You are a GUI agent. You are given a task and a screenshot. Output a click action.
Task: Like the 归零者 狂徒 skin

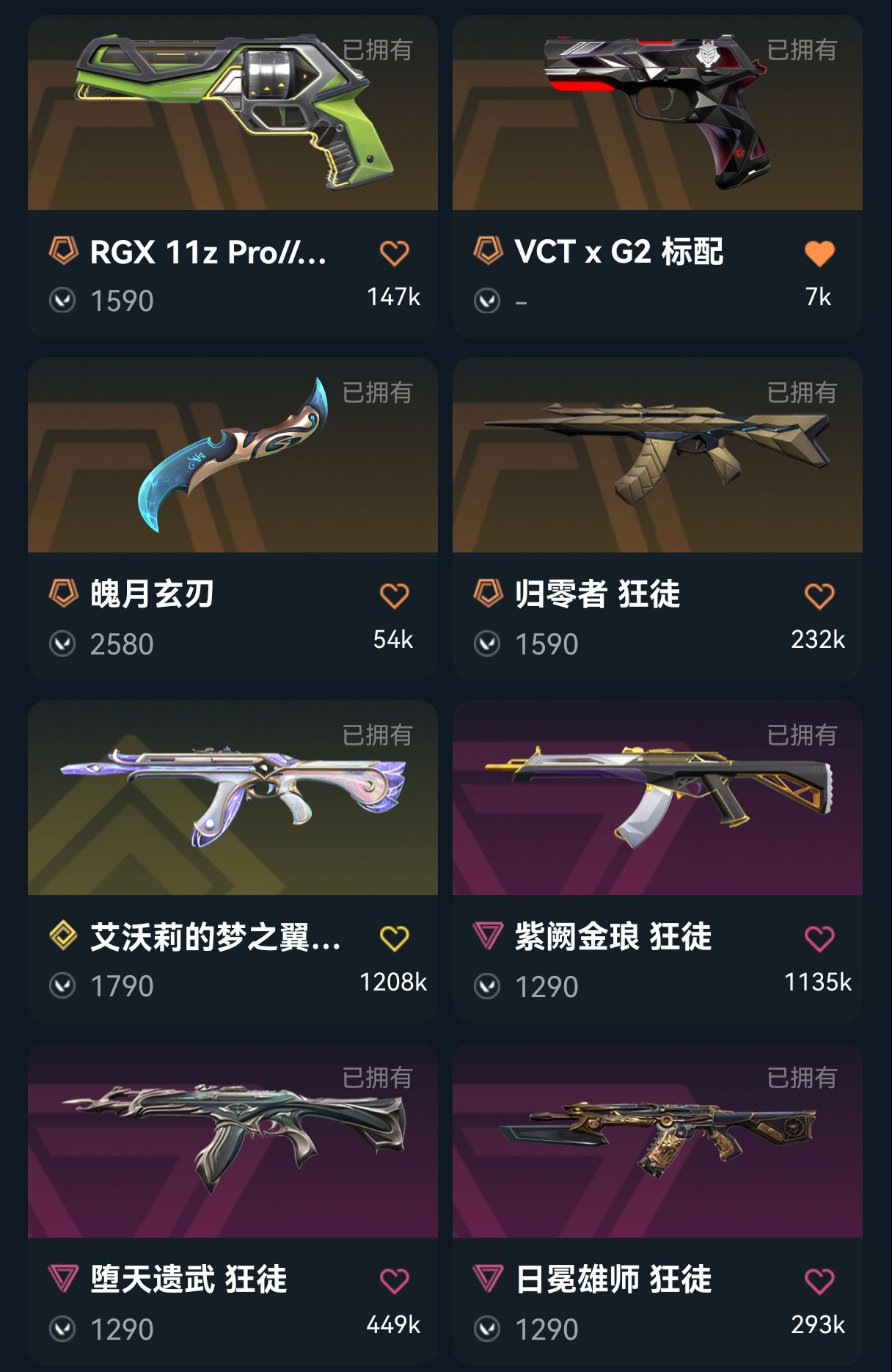[819, 596]
